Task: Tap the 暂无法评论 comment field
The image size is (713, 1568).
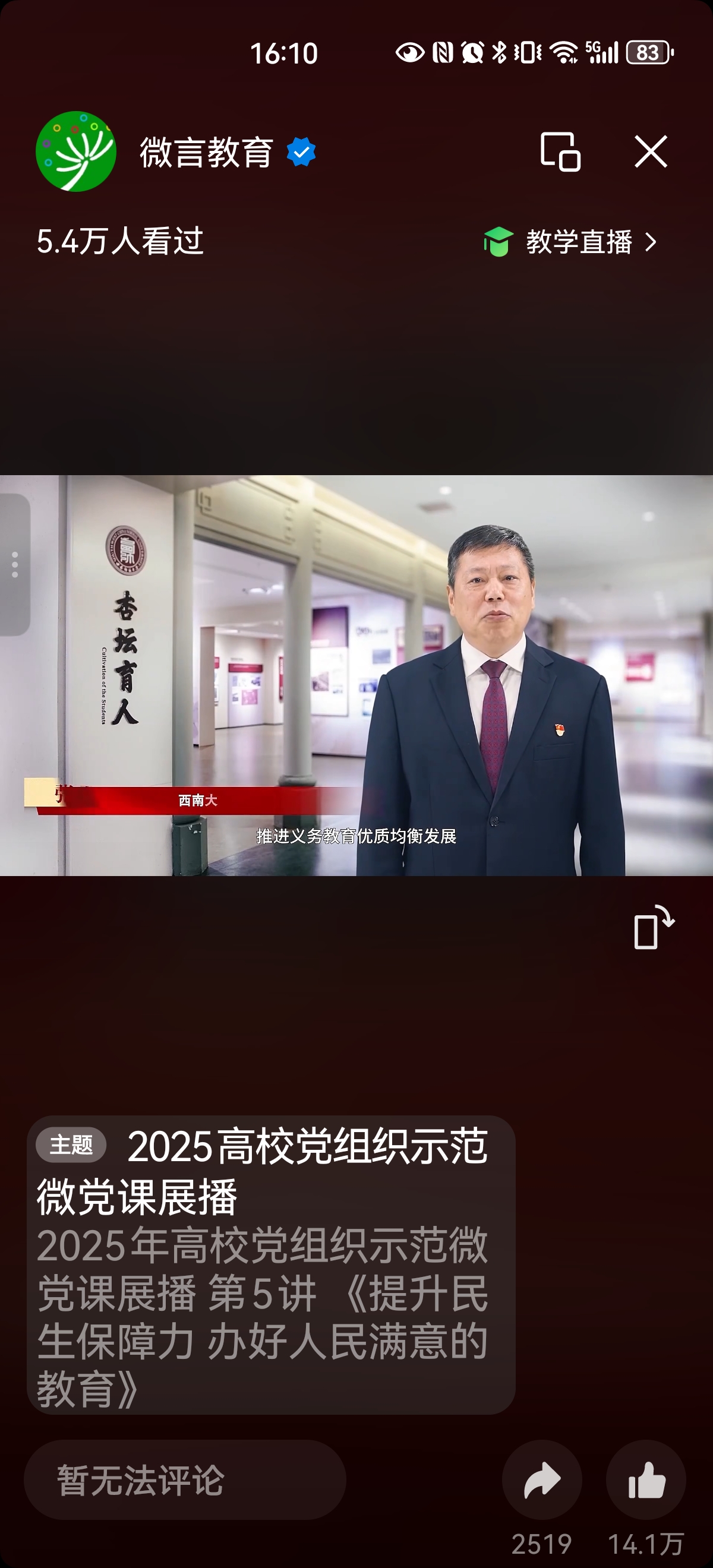Action: coord(185,1480)
